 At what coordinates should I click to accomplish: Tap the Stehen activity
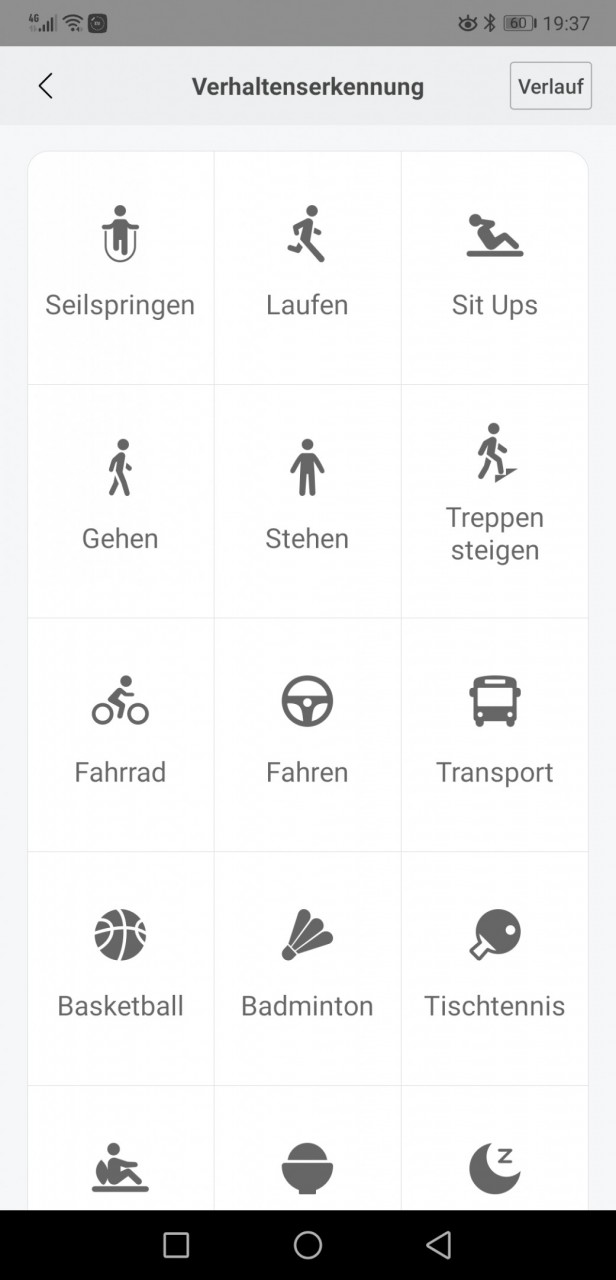pos(307,501)
